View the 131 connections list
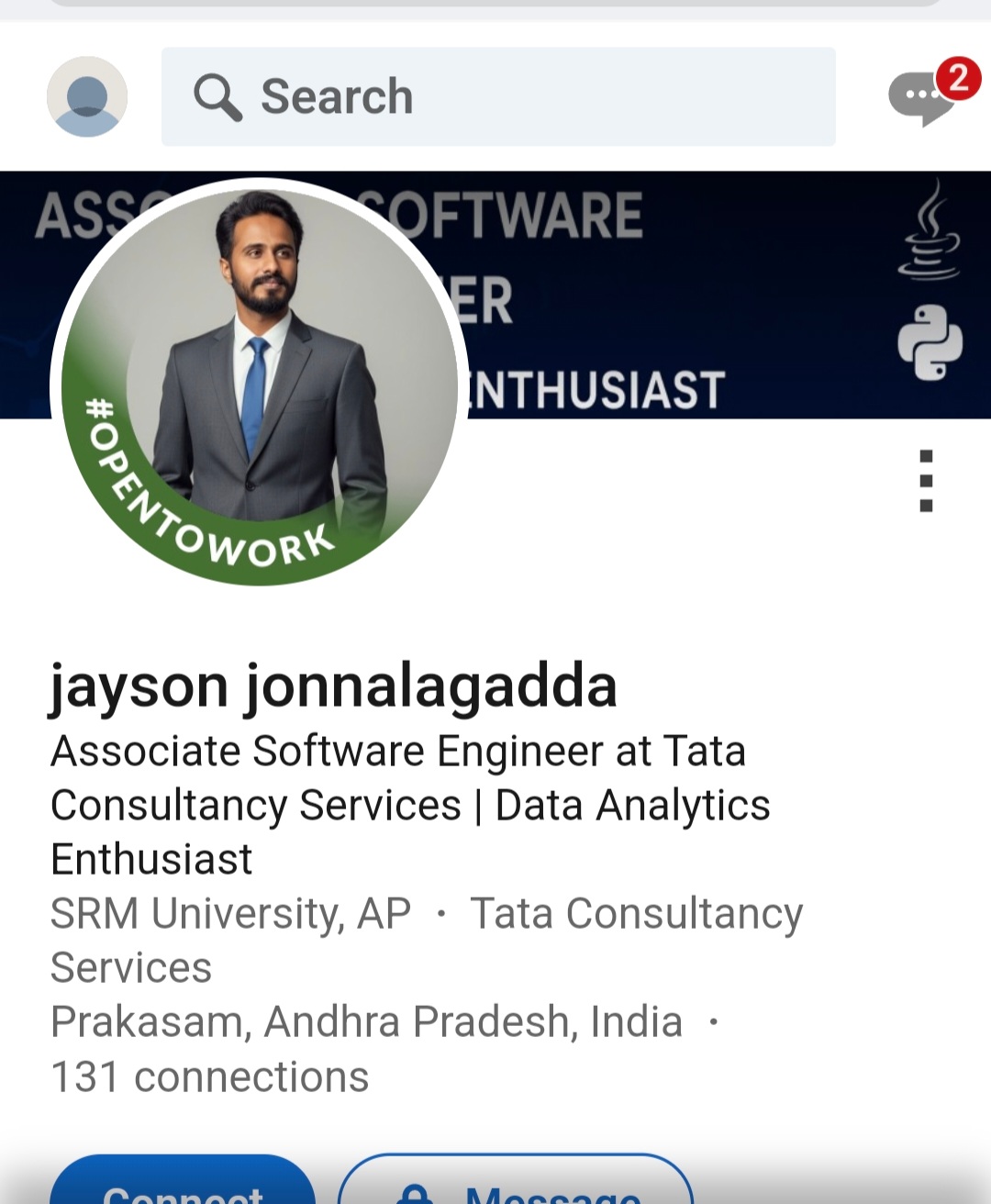This screenshot has width=991, height=1204. click(x=210, y=1076)
